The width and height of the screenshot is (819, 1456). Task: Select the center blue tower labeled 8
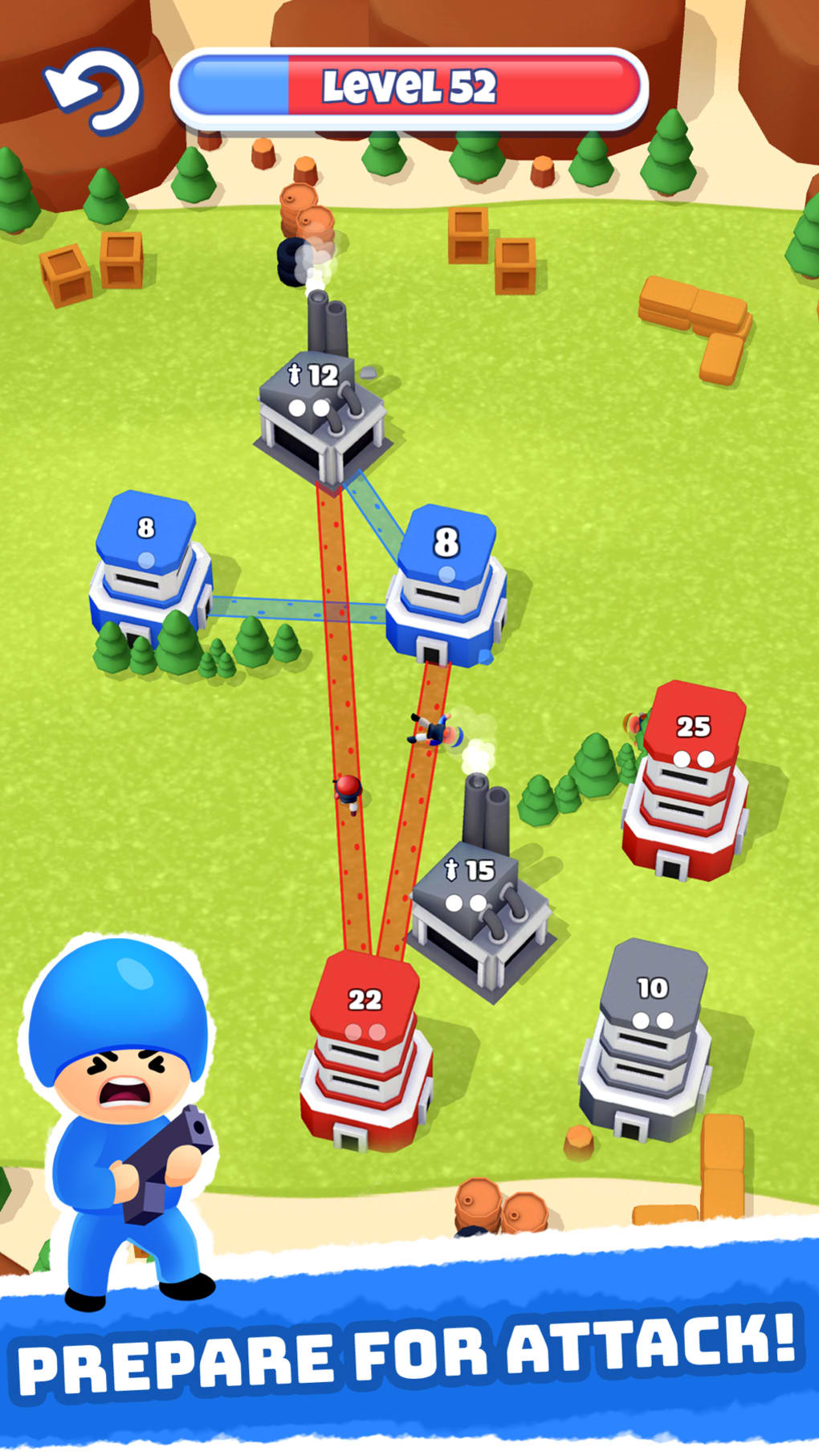click(x=446, y=578)
